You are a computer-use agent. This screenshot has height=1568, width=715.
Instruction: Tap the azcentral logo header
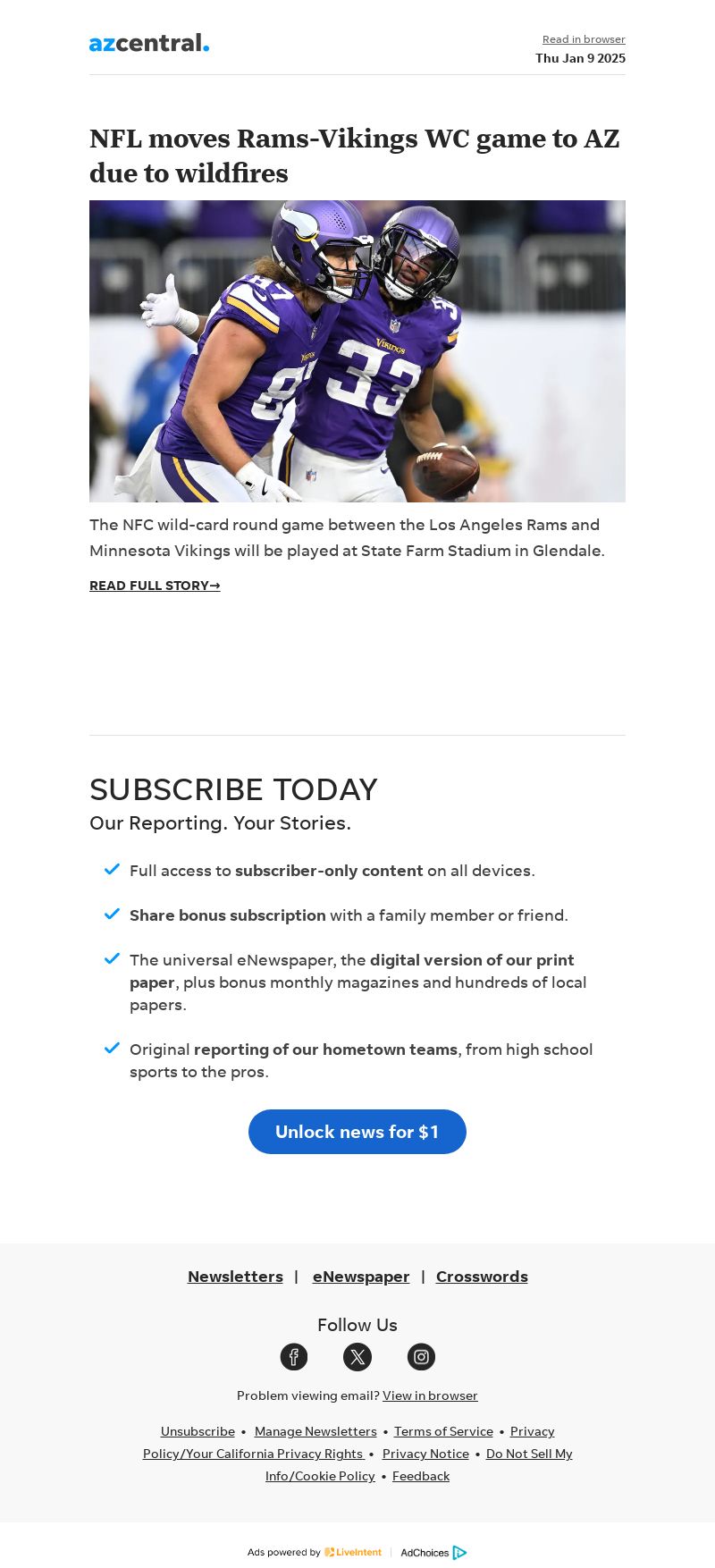[x=149, y=43]
